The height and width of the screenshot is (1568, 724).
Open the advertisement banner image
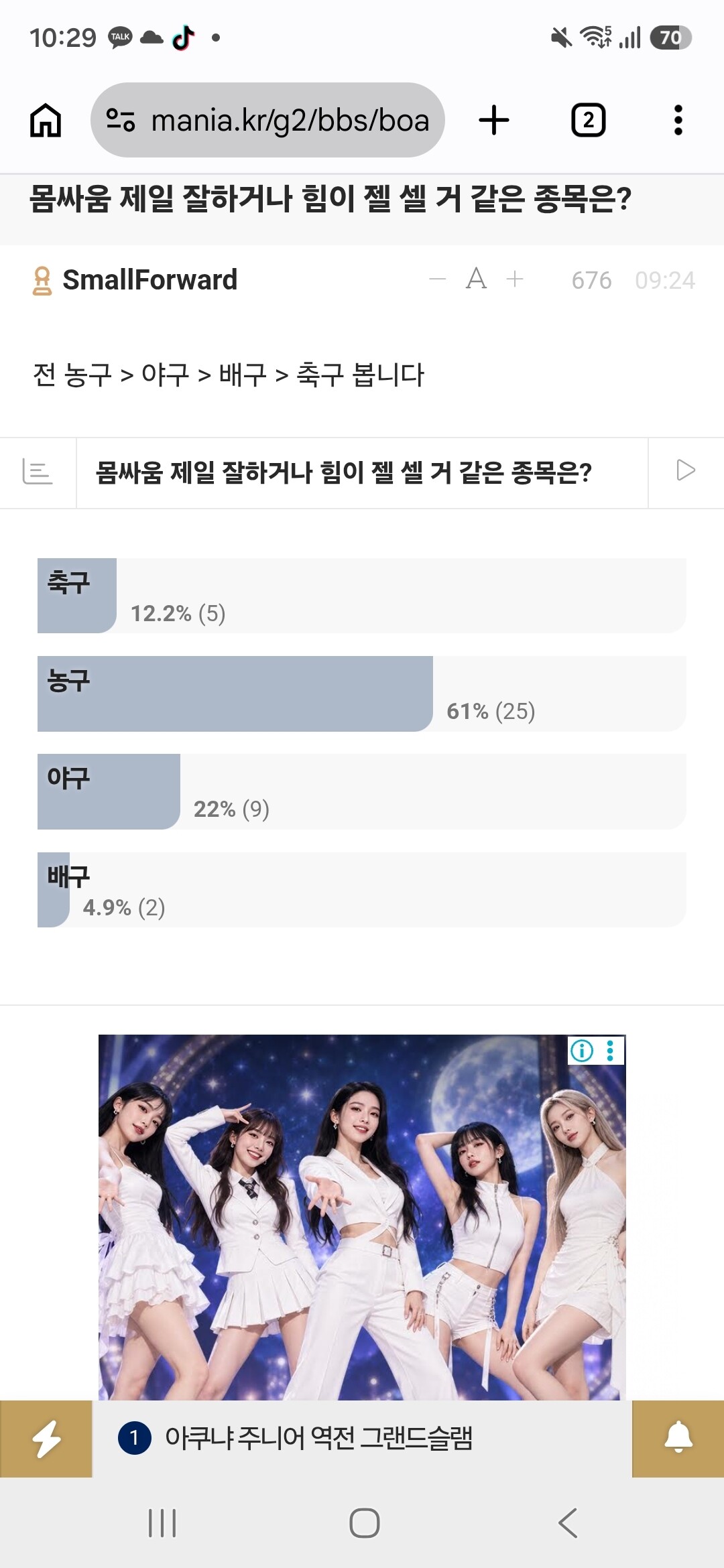click(x=362, y=1218)
